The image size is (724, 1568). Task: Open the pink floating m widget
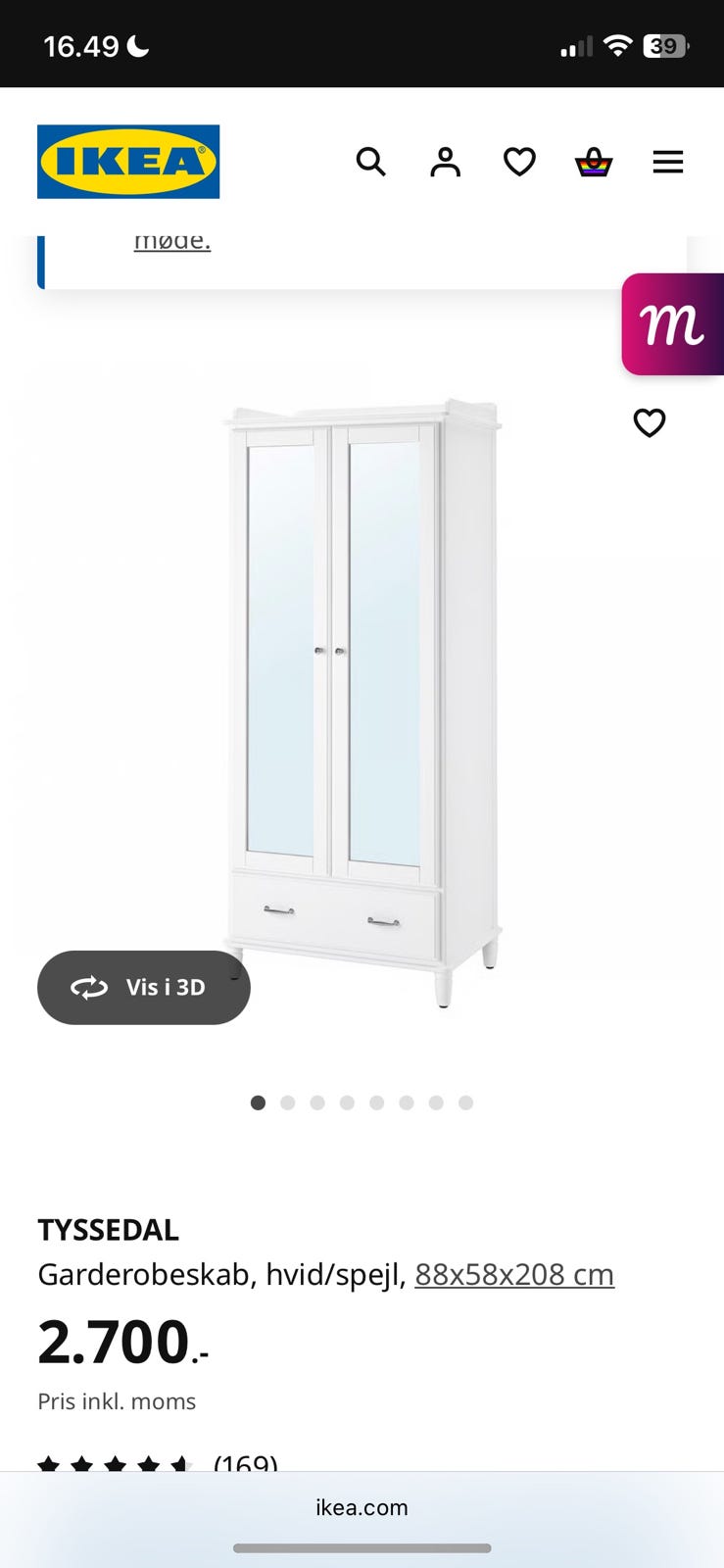(673, 324)
